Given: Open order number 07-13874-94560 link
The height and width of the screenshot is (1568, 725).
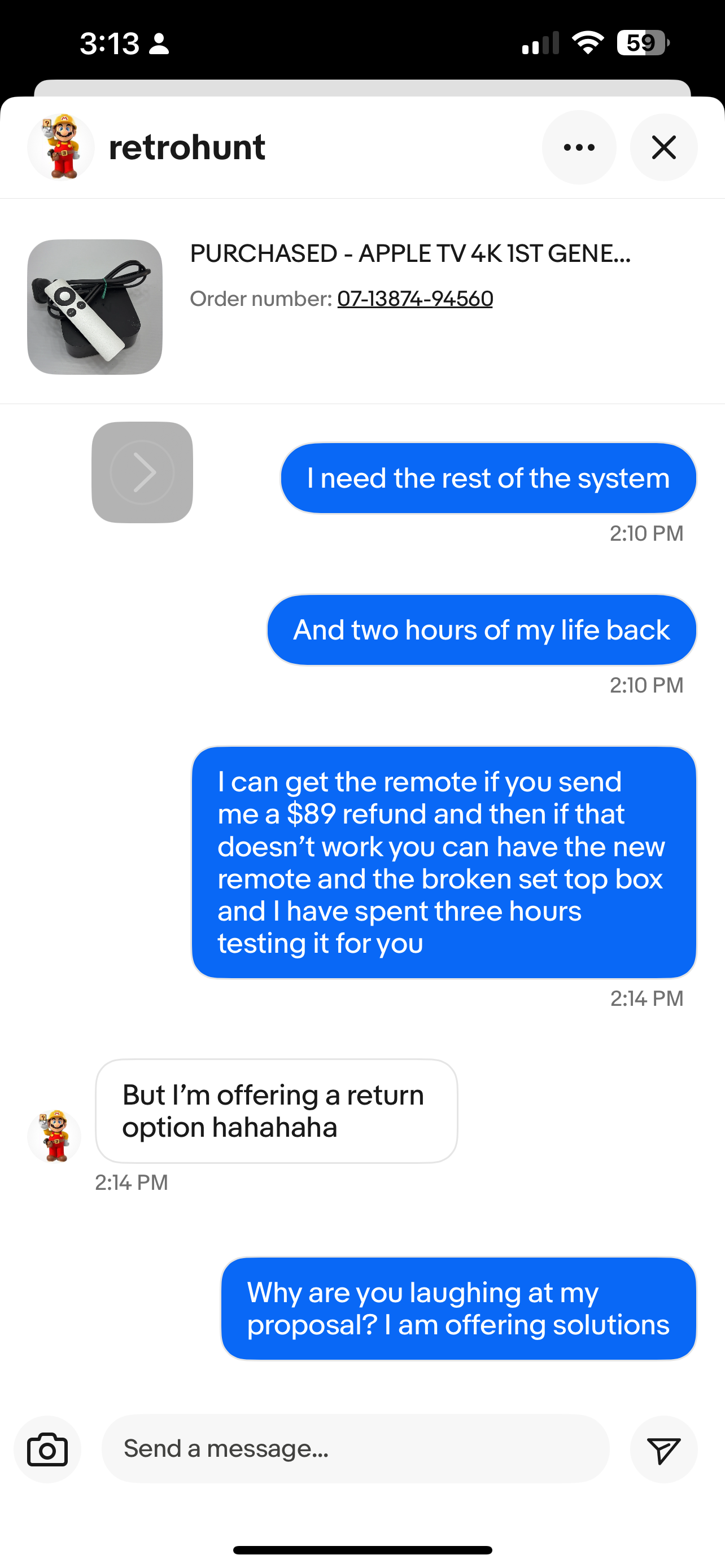Looking at the screenshot, I should (414, 299).
